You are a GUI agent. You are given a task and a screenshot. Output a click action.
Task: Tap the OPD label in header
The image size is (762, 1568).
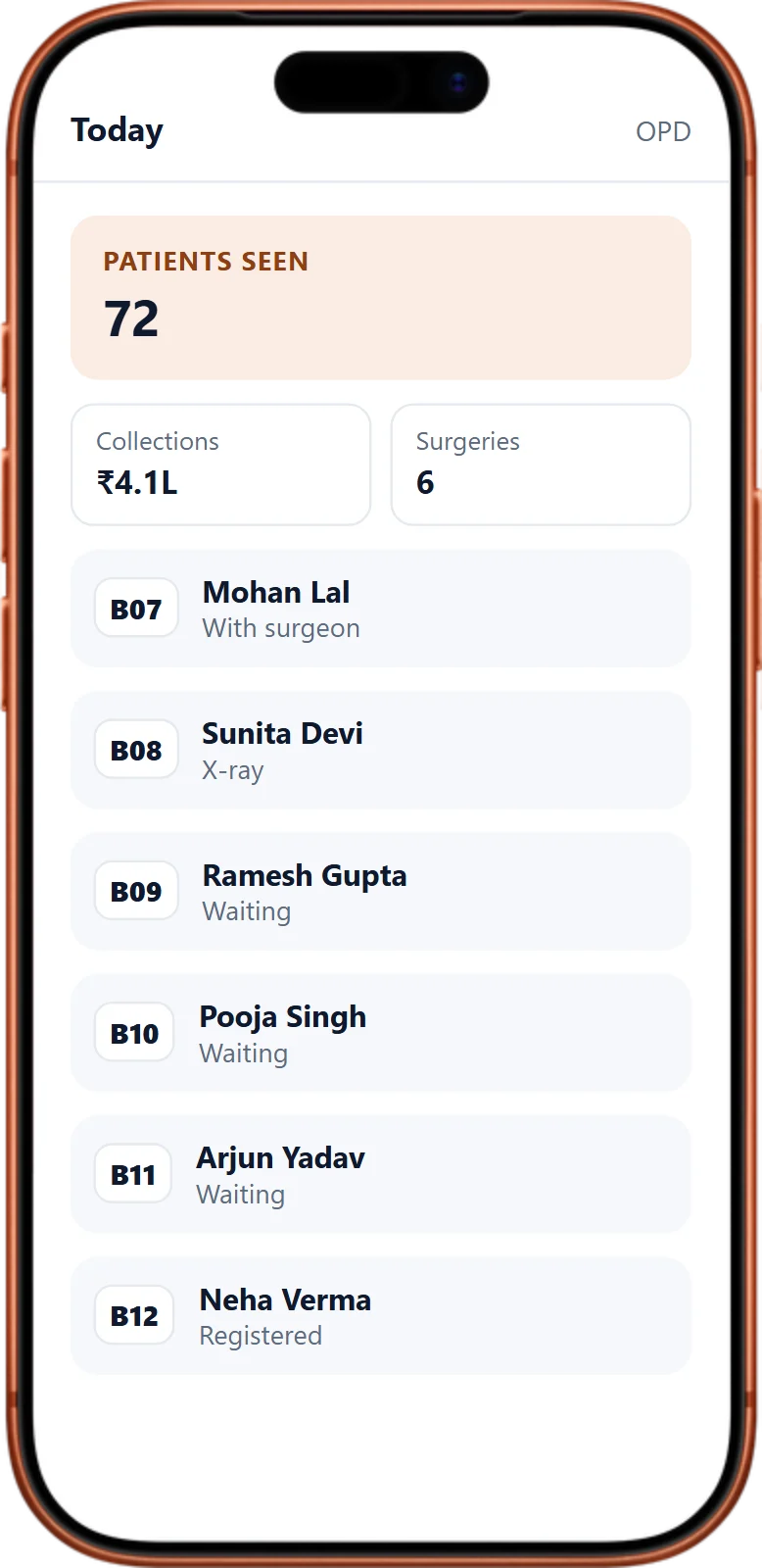pos(663,131)
